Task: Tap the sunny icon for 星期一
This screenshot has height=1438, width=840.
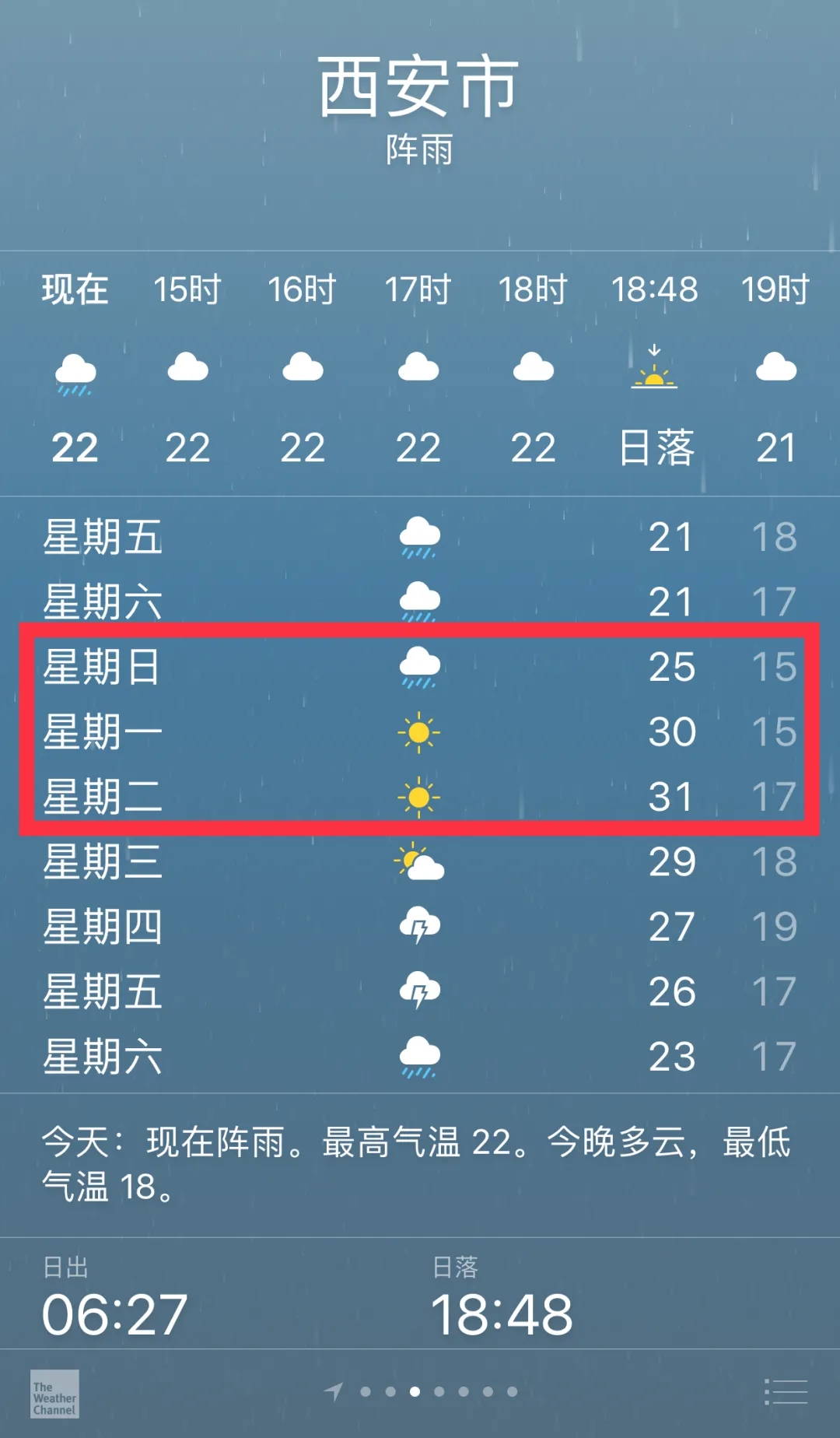Action: 420,731
